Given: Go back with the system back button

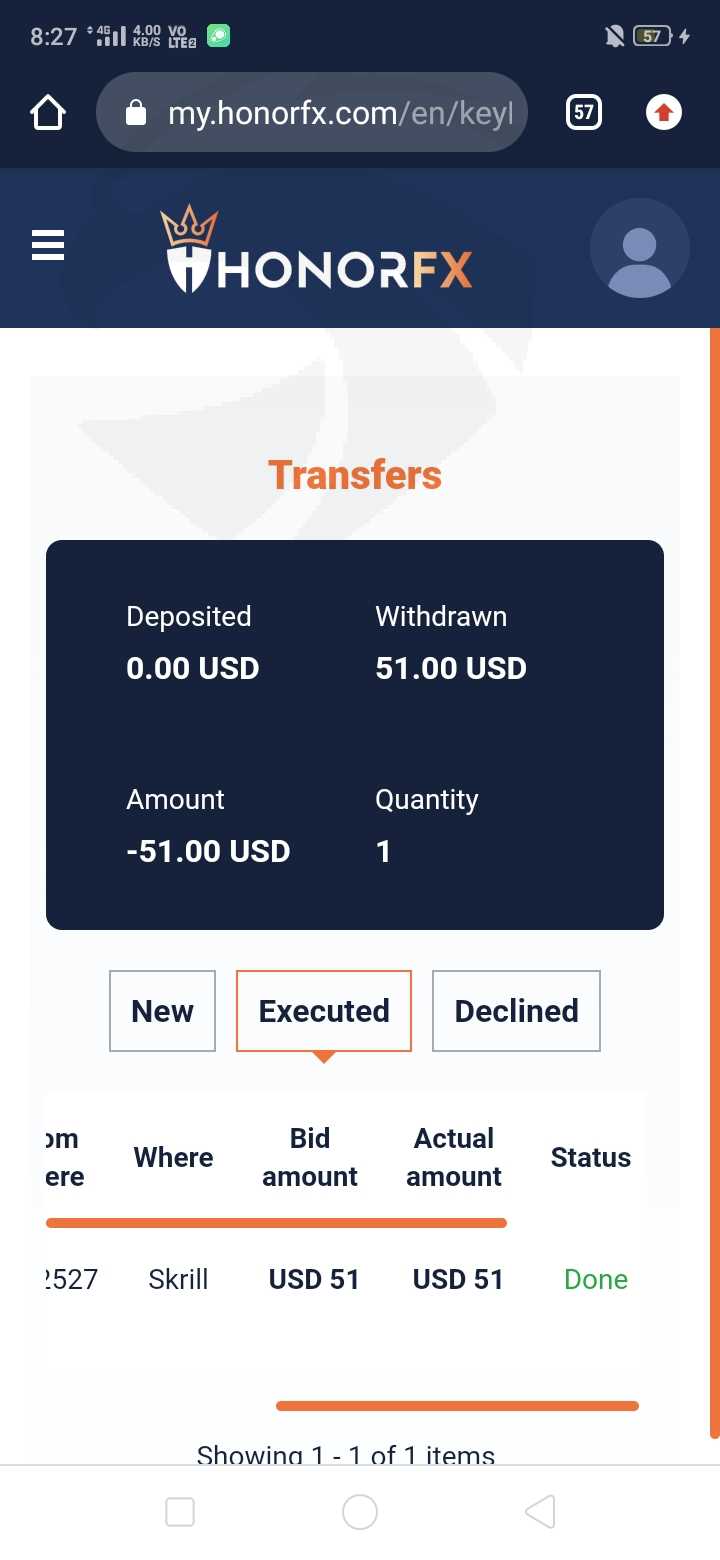Looking at the screenshot, I should click(x=540, y=1512).
